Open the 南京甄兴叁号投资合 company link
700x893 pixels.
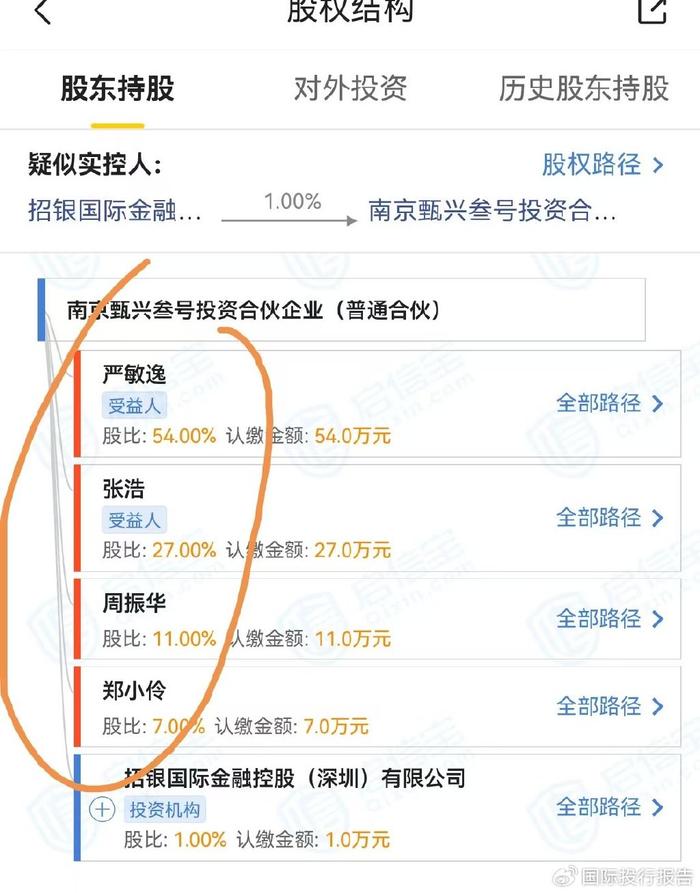(x=492, y=212)
